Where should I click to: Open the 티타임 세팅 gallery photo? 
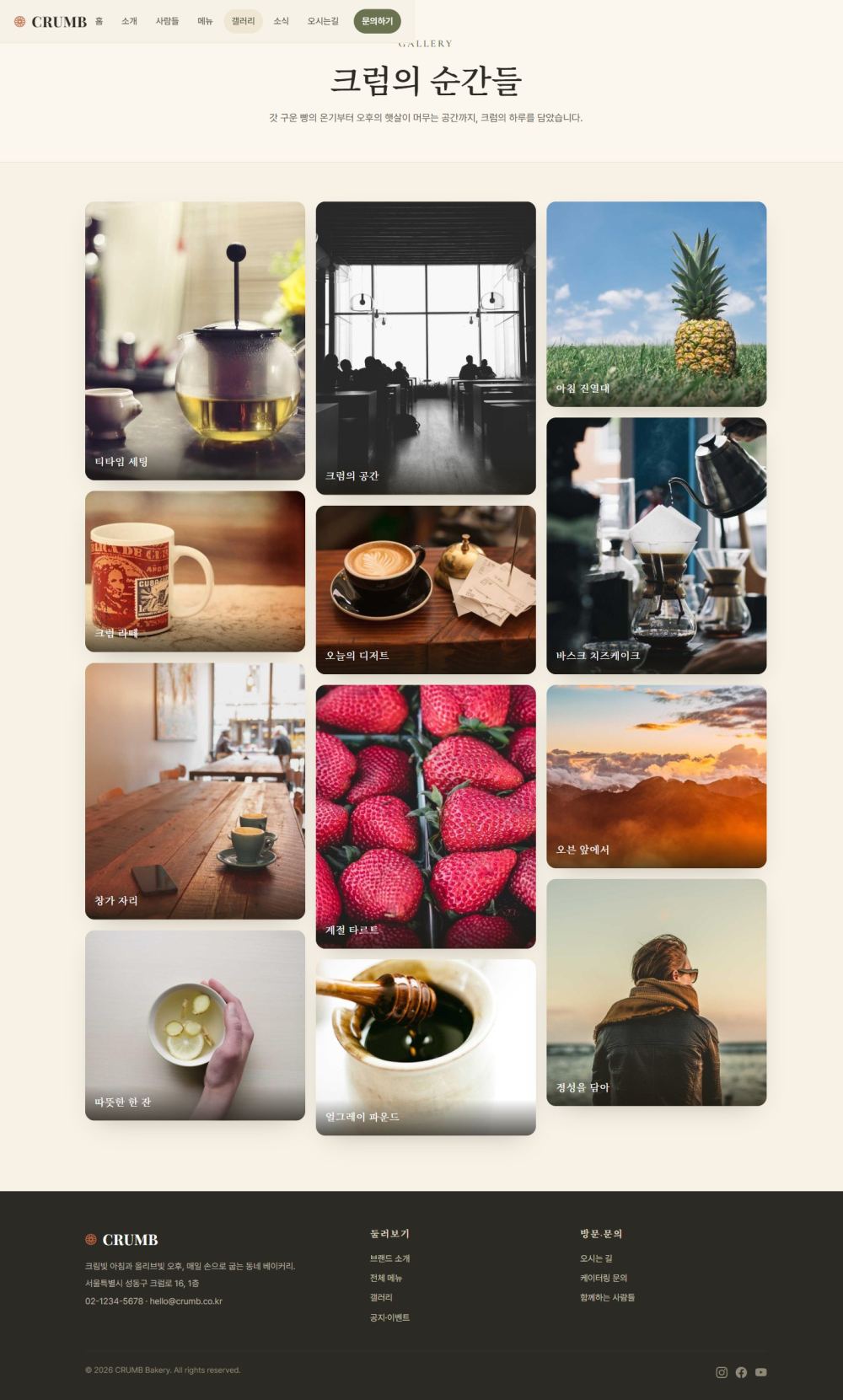(x=195, y=341)
